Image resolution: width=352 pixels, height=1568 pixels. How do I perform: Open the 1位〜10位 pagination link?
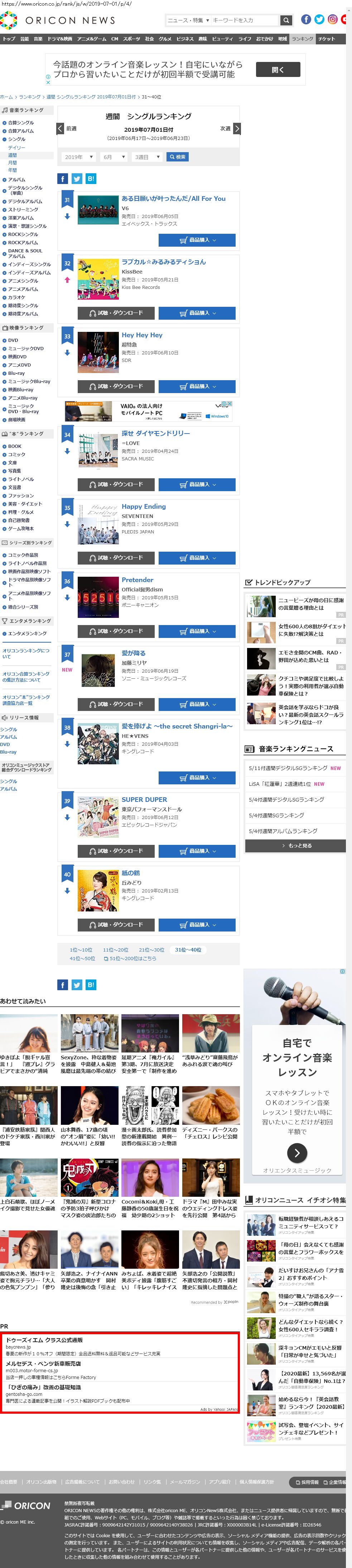(x=81, y=949)
